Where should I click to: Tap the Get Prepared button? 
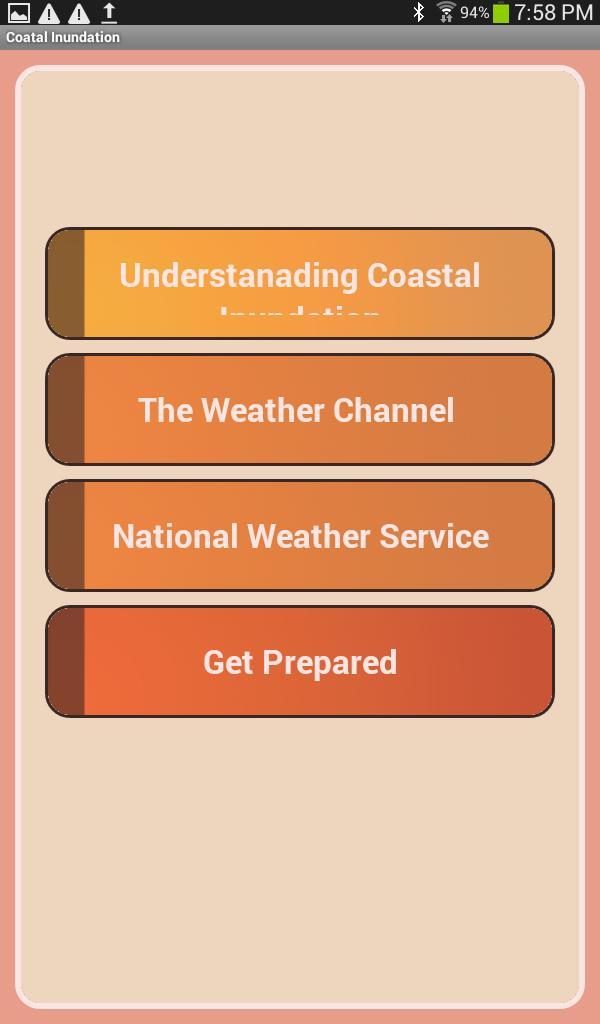point(300,662)
